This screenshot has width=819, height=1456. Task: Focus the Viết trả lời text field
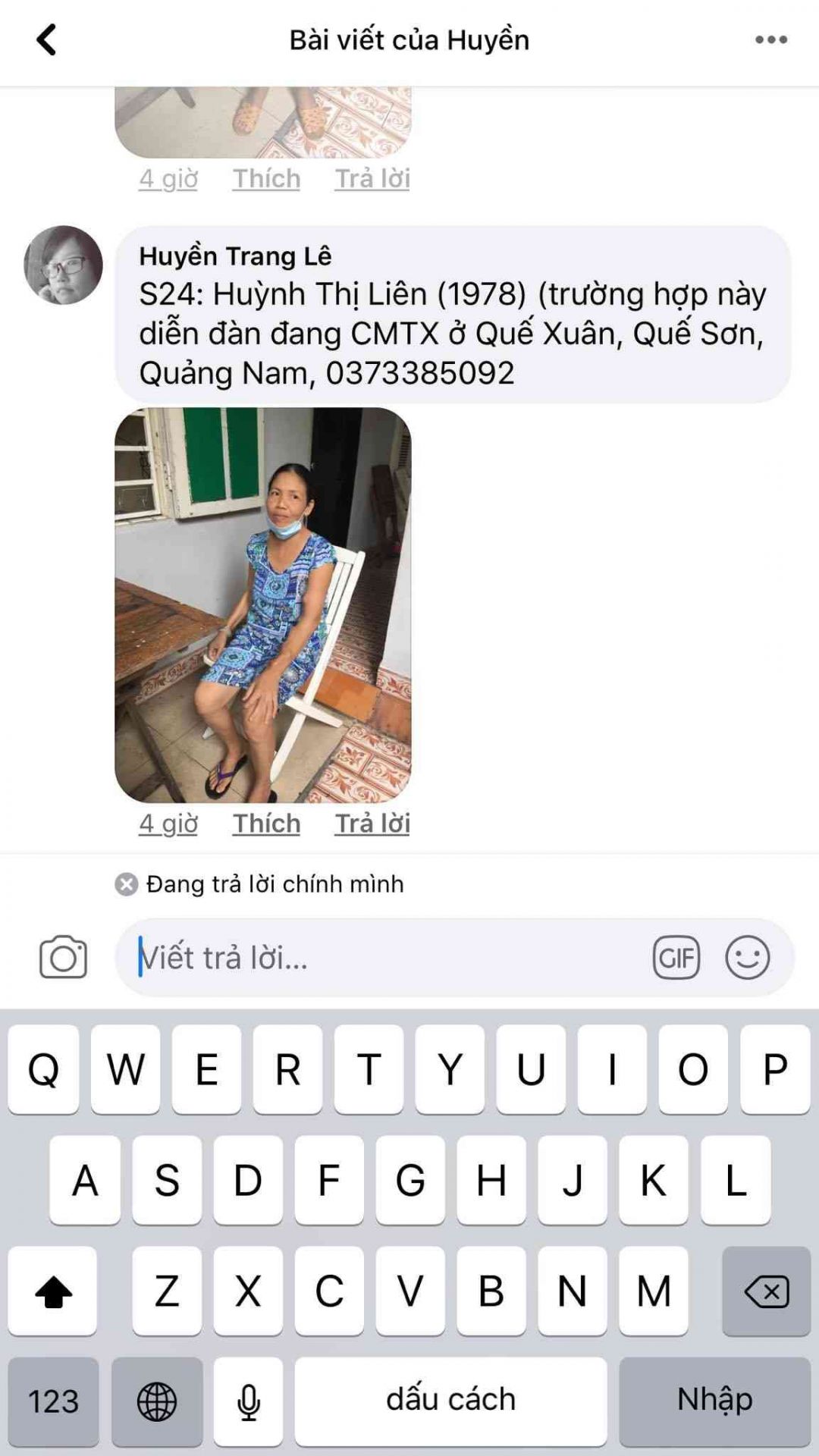(x=379, y=958)
